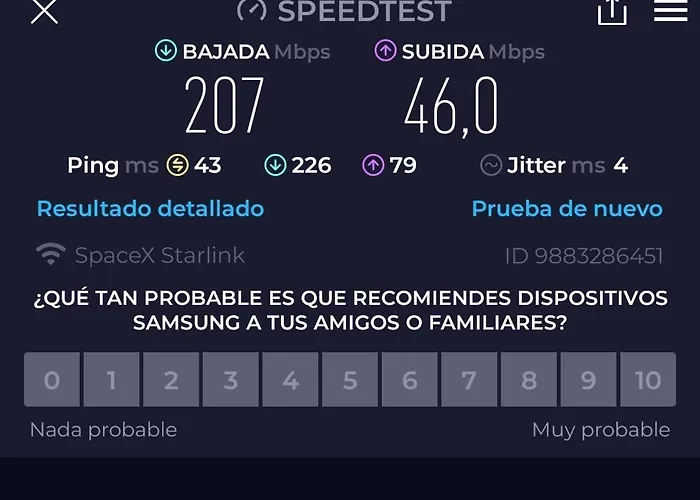Choose the middle score 5
The height and width of the screenshot is (500, 700).
click(350, 380)
